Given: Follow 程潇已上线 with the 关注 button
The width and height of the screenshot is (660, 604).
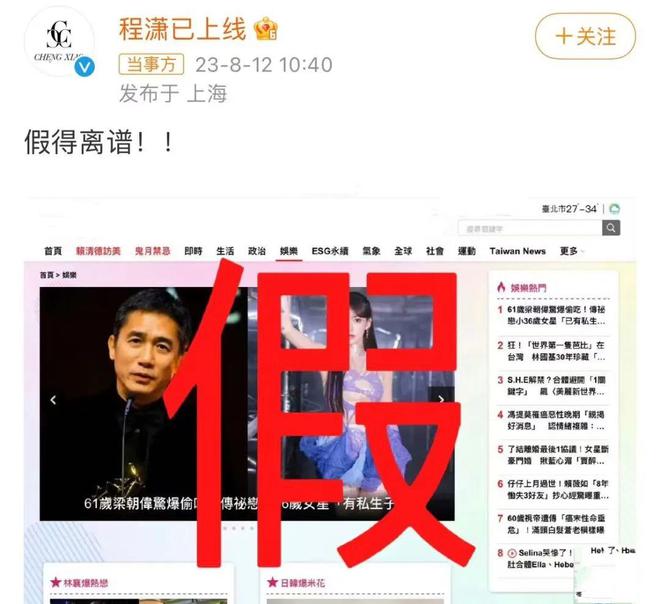Looking at the screenshot, I should coord(585,37).
